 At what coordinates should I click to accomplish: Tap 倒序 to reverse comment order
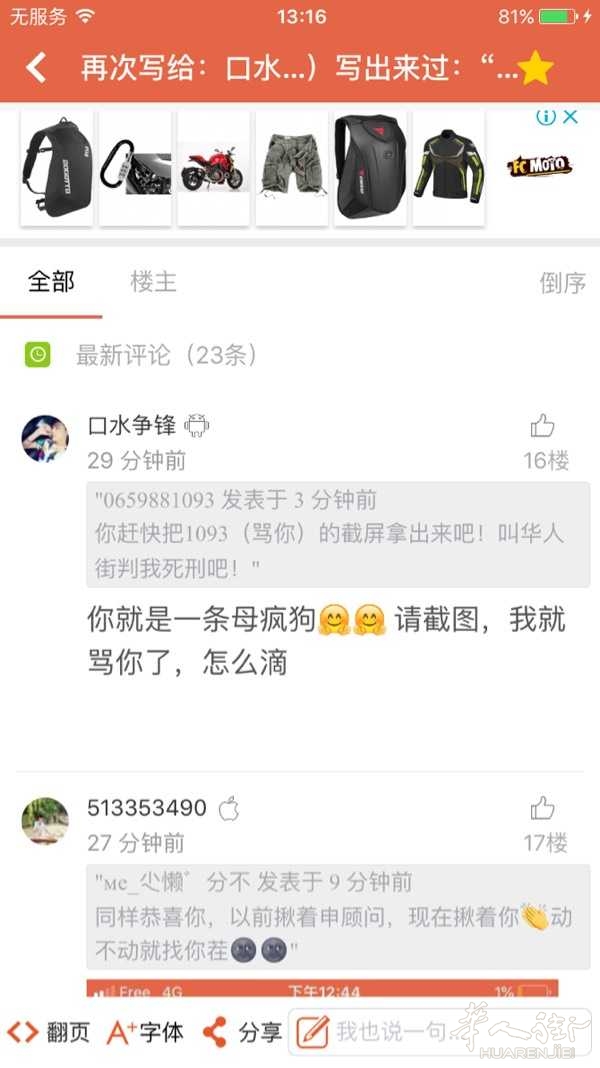pos(562,283)
